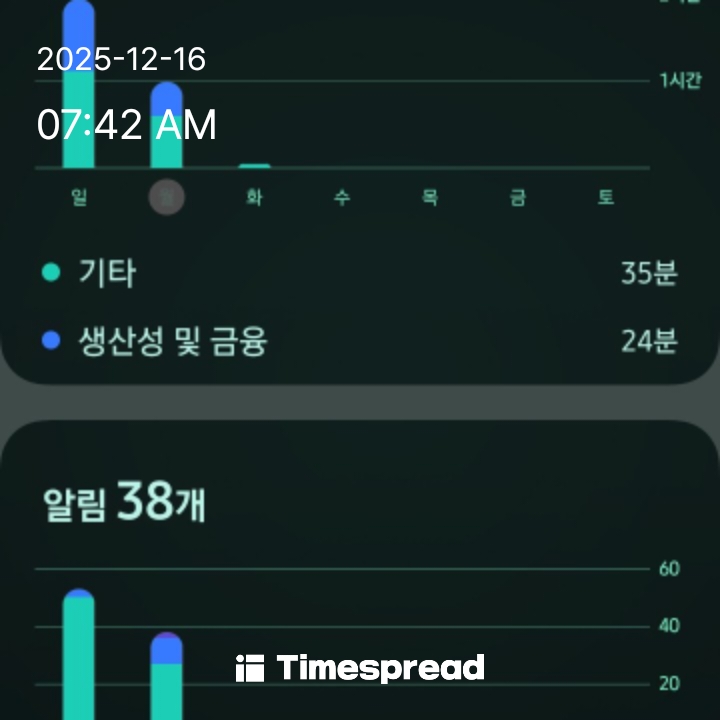Select 화 (Tuesday) on the usage chart
The width and height of the screenshot is (720, 720).
pyautogui.click(x=254, y=197)
